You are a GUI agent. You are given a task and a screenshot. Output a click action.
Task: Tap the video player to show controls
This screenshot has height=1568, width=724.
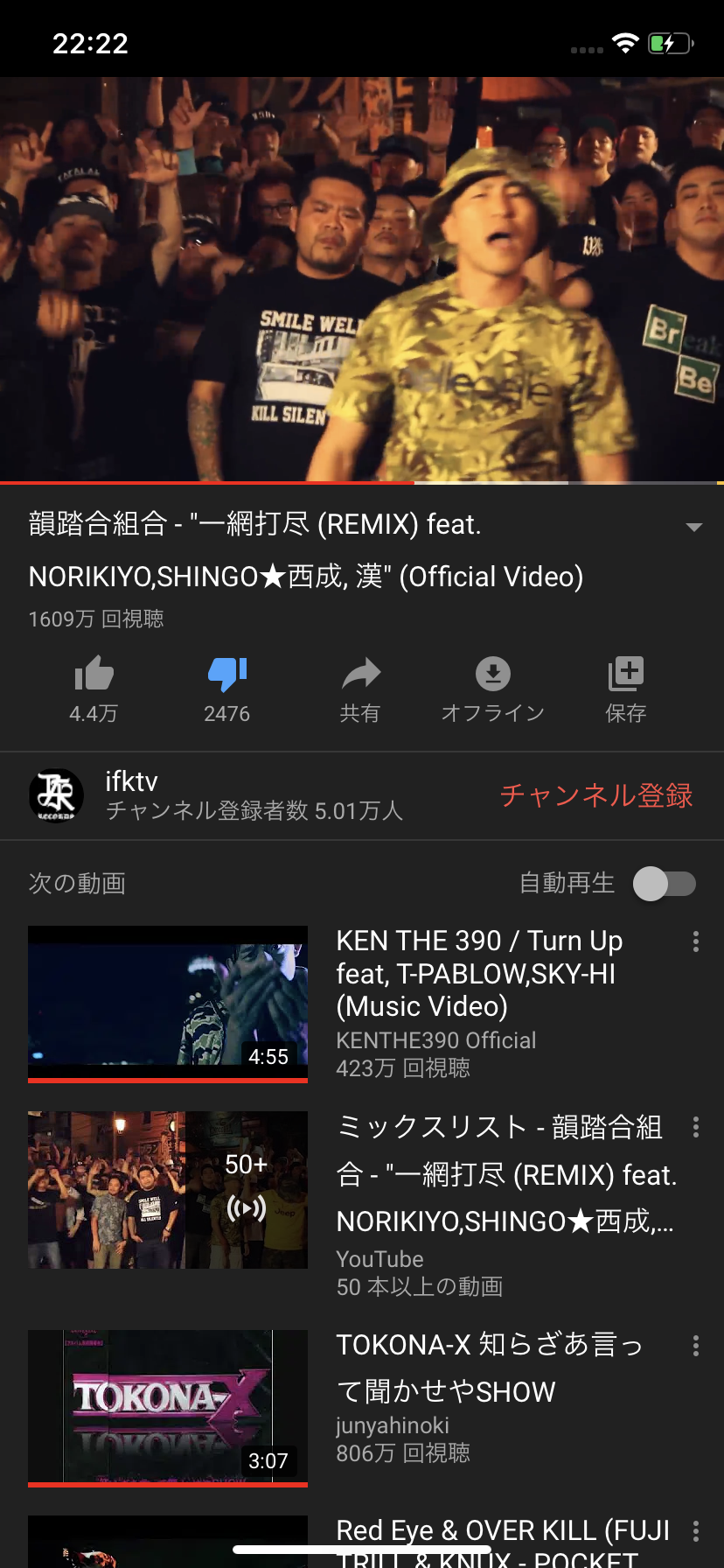click(x=362, y=280)
